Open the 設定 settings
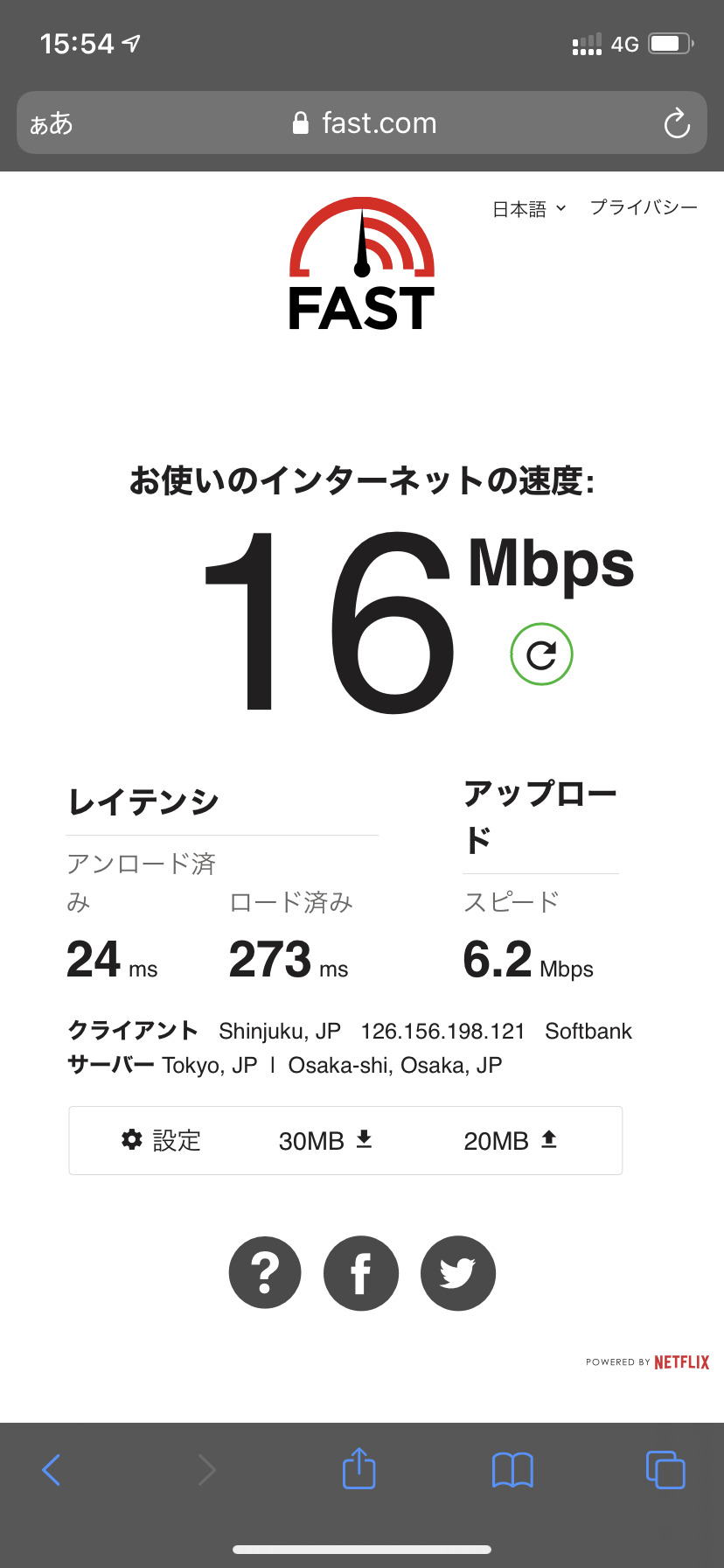724x1568 pixels. 162,1140
